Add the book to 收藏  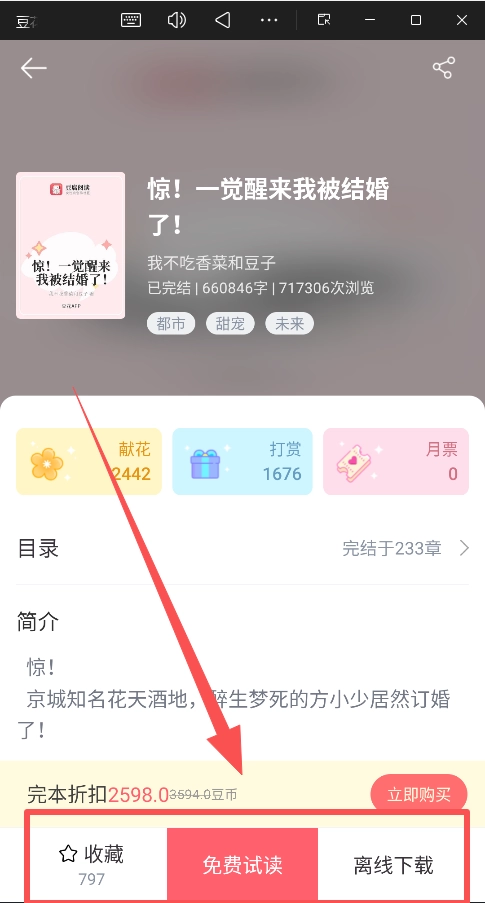[x=92, y=864]
